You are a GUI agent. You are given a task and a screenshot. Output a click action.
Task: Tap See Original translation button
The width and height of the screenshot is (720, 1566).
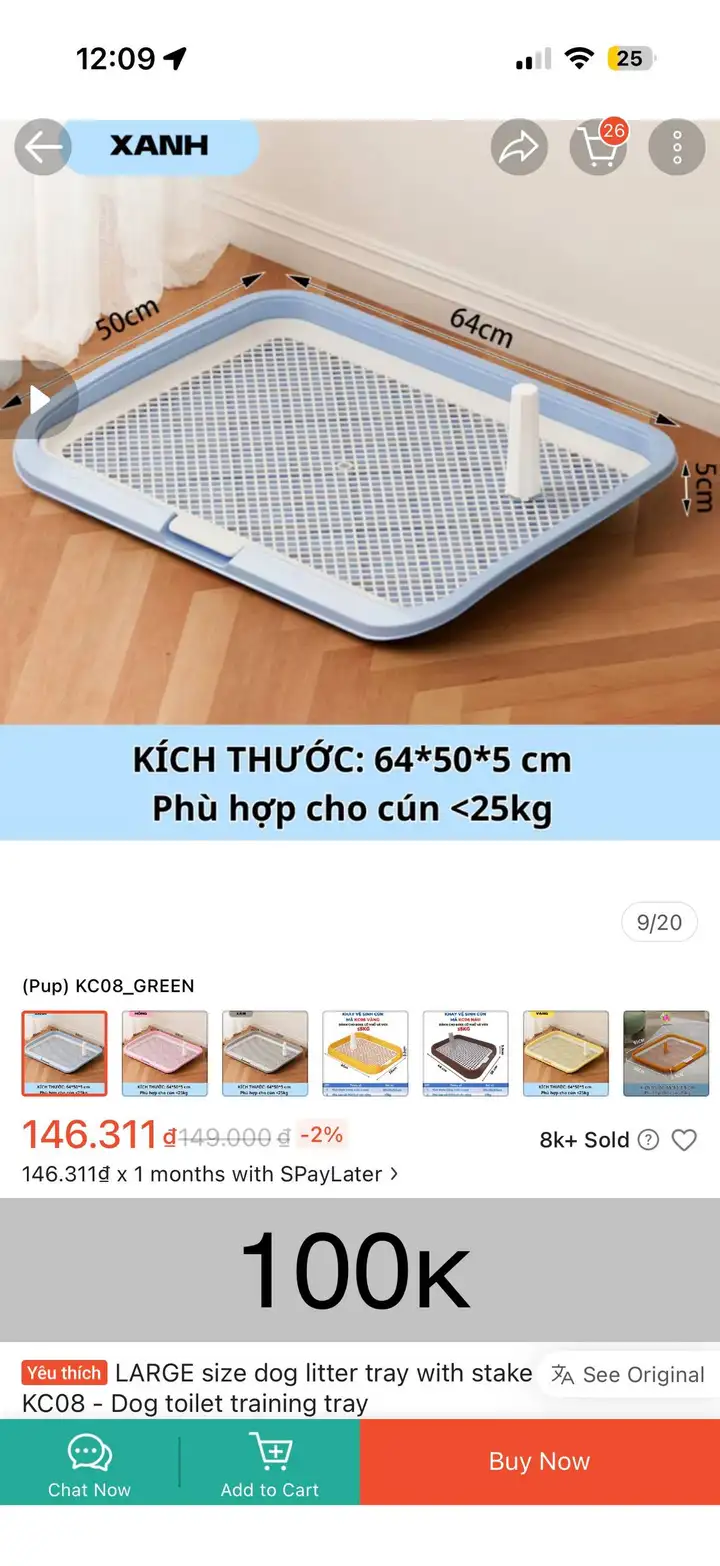(x=628, y=1375)
